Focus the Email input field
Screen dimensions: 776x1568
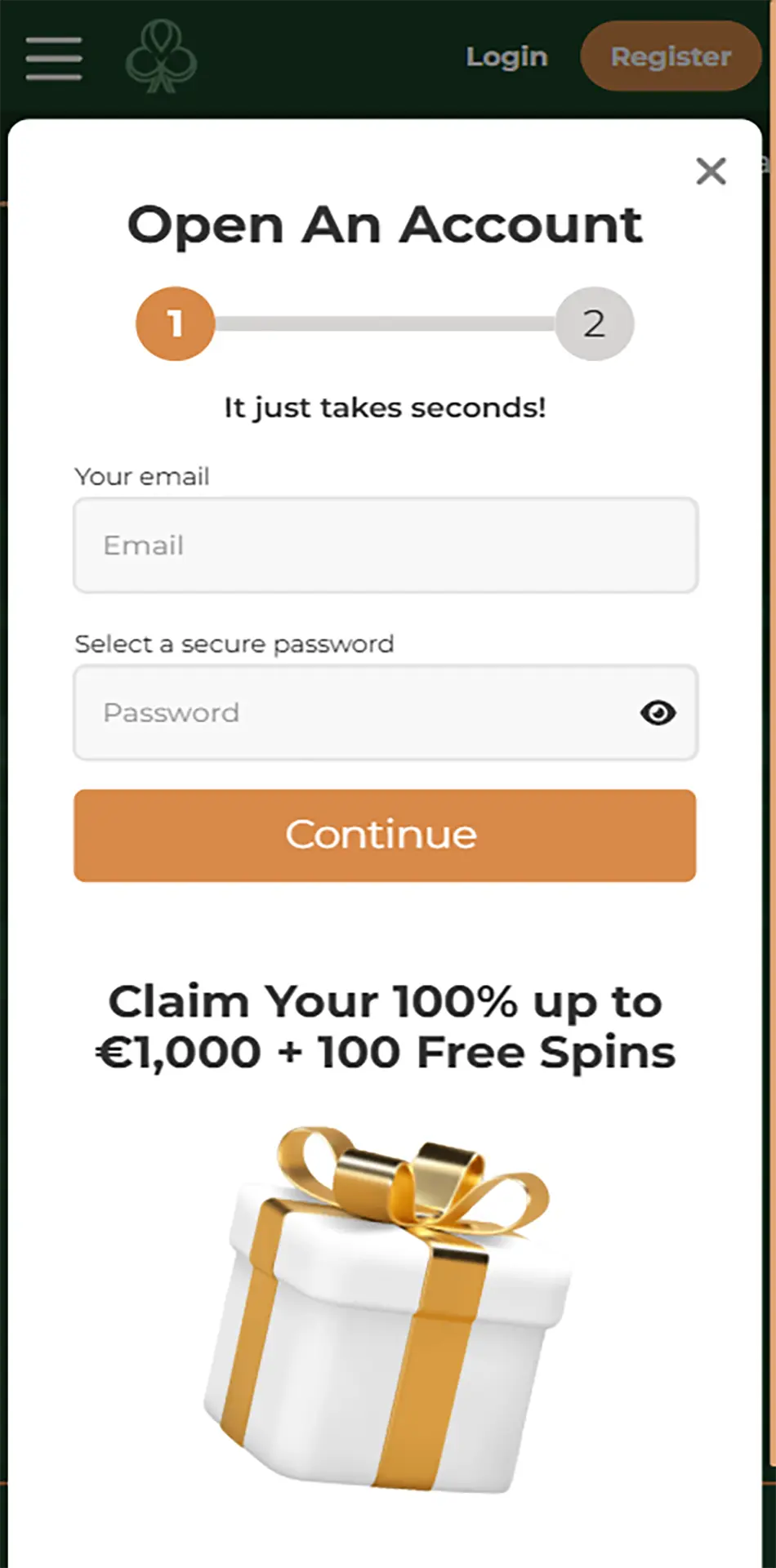(385, 546)
